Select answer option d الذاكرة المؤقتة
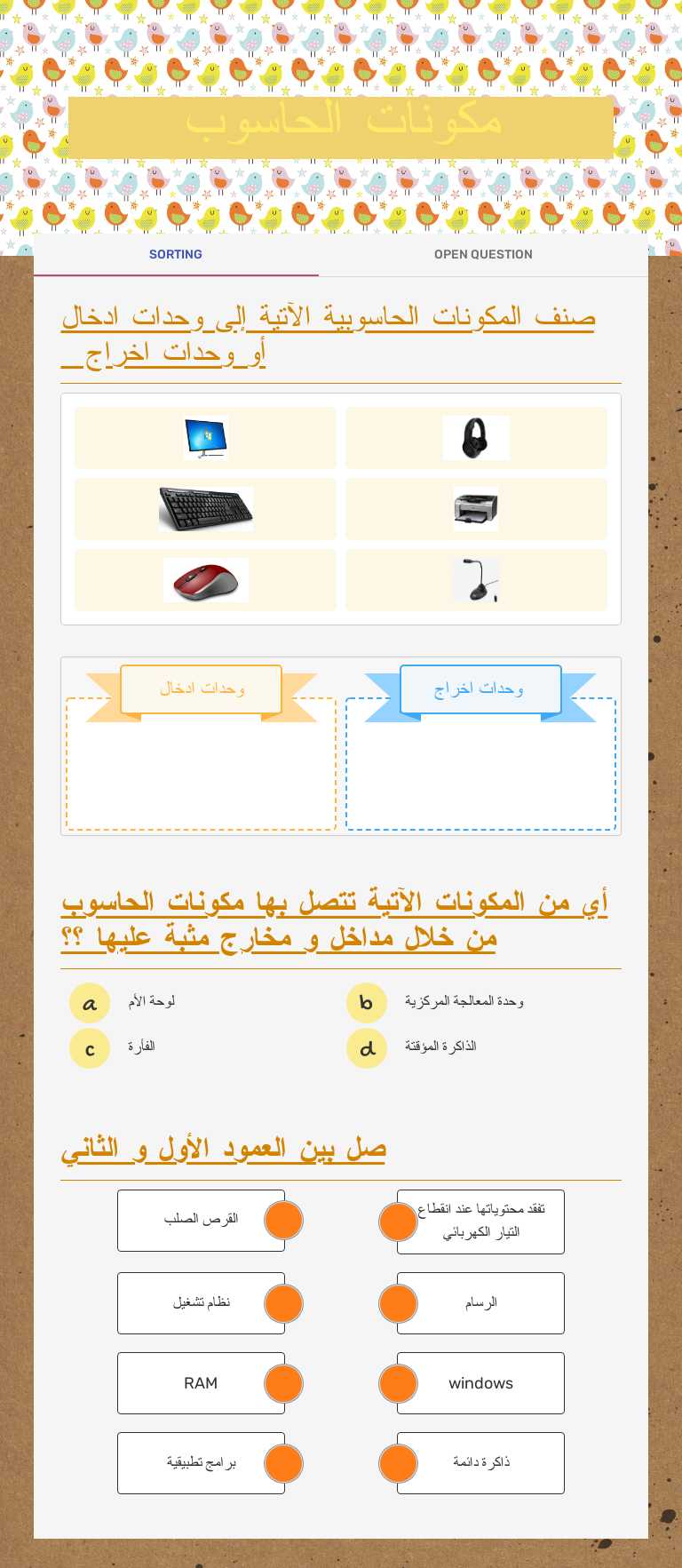Viewport: 682px width, 1568px height. [366, 1047]
